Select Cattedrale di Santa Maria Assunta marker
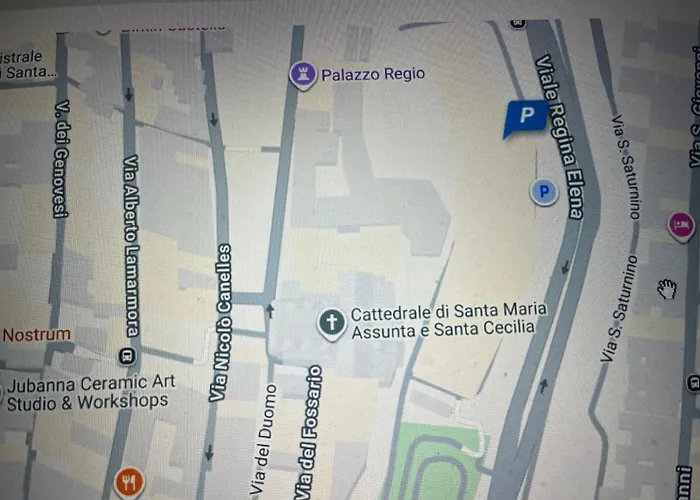This screenshot has width=700, height=500. click(331, 322)
